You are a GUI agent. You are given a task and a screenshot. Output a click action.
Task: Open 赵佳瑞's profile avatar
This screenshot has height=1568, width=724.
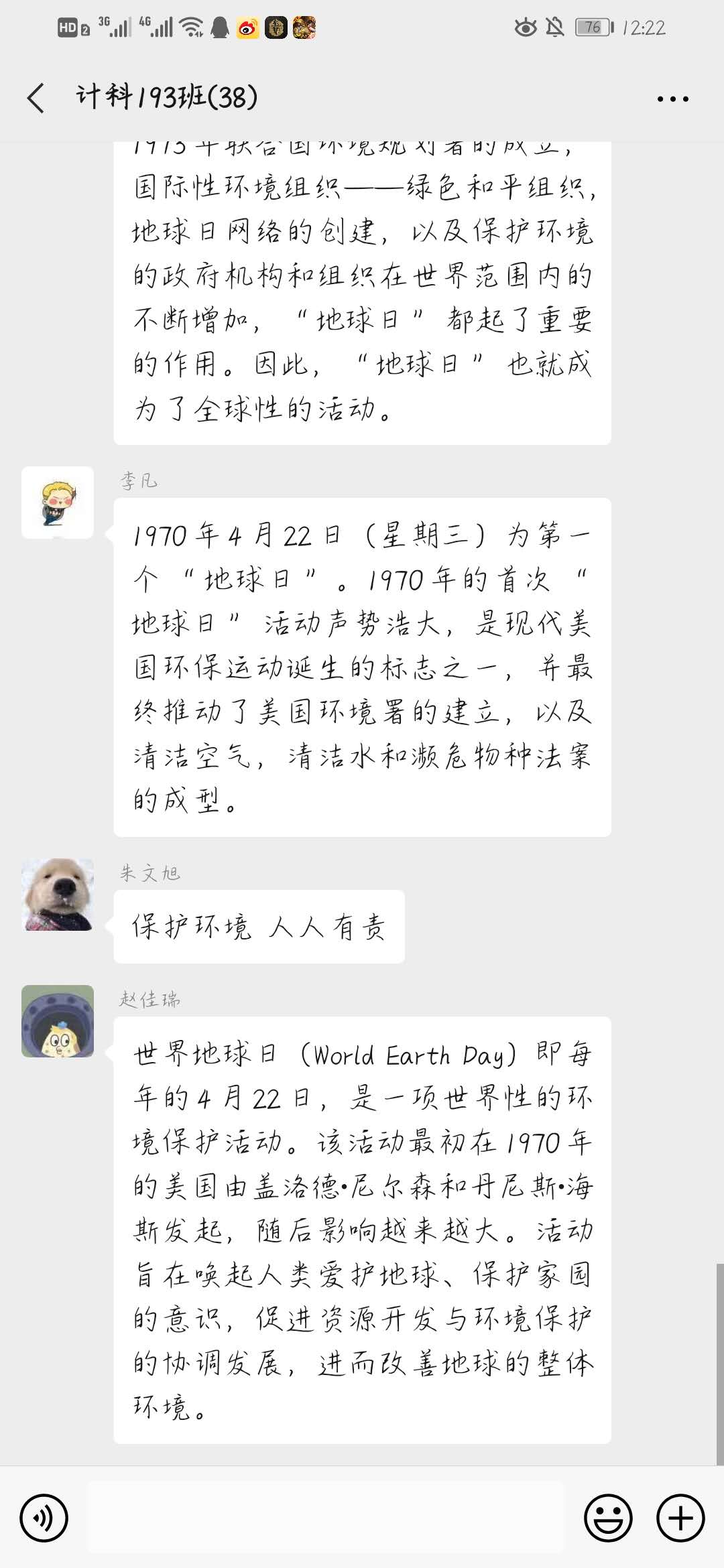tap(58, 1021)
